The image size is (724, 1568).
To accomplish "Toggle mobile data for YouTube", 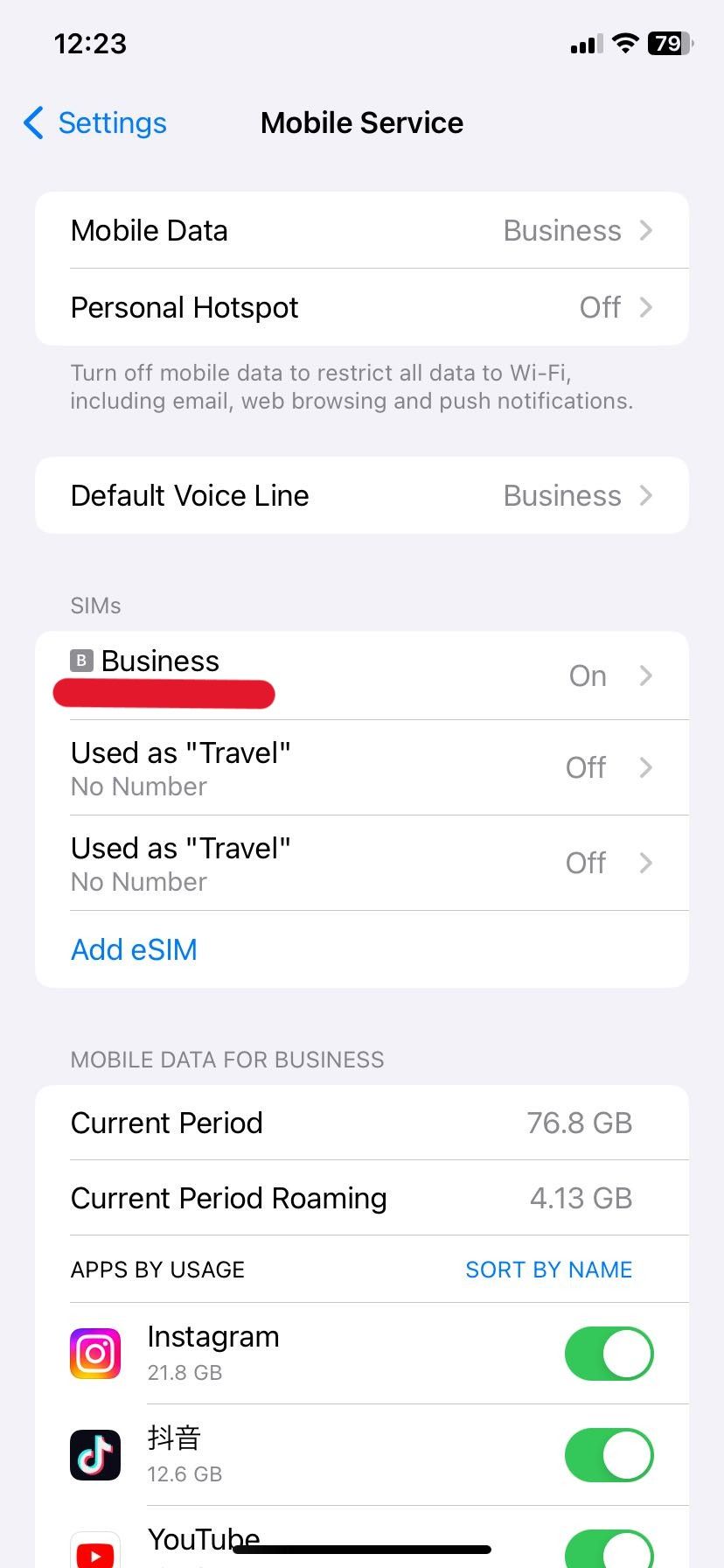I will [609, 1550].
